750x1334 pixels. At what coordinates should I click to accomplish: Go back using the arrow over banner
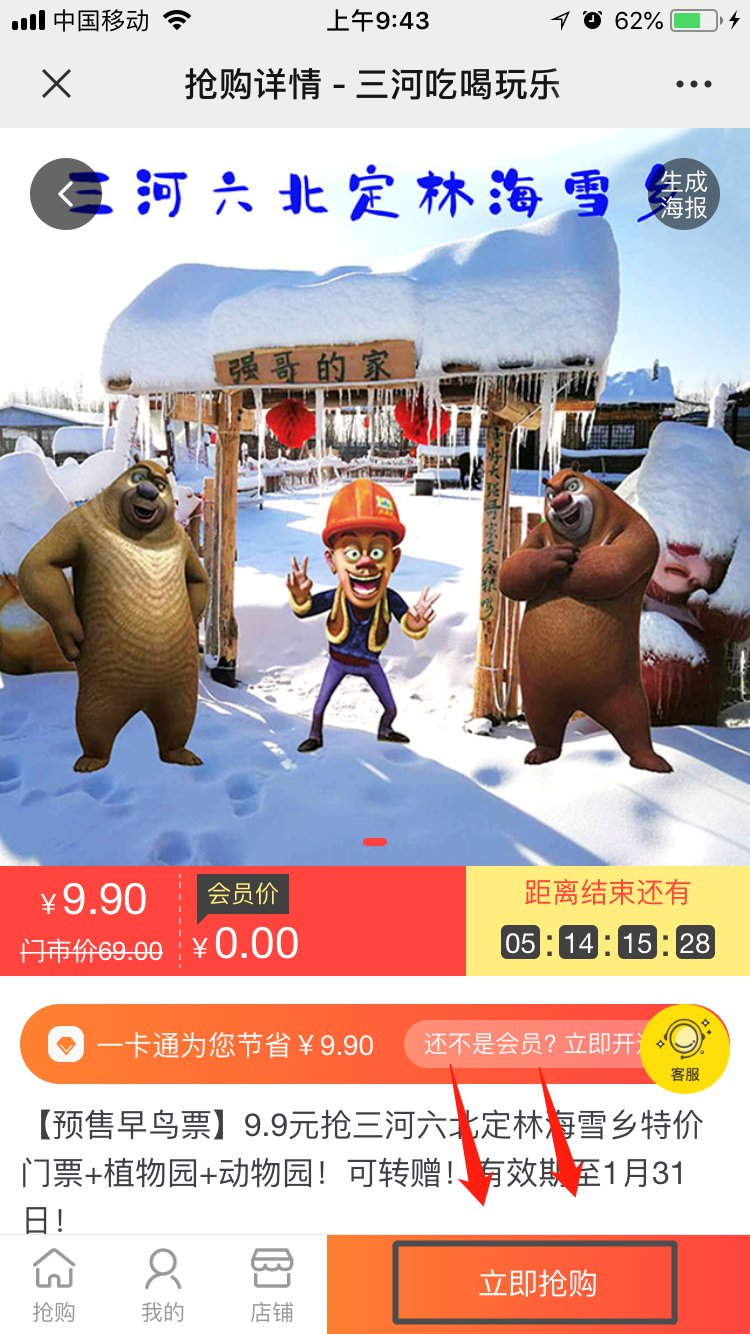[x=65, y=194]
